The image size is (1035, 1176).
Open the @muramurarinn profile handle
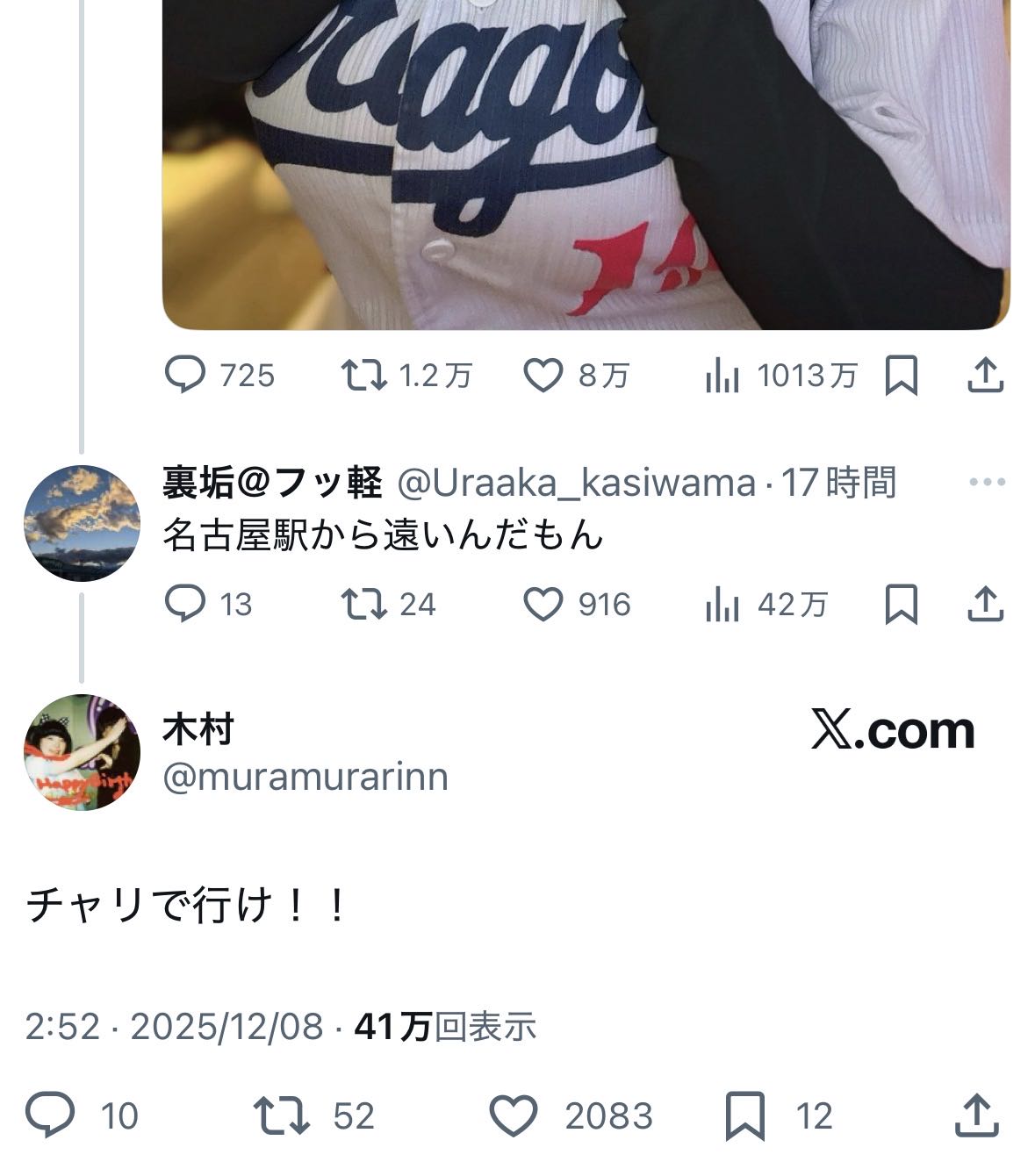click(x=305, y=777)
